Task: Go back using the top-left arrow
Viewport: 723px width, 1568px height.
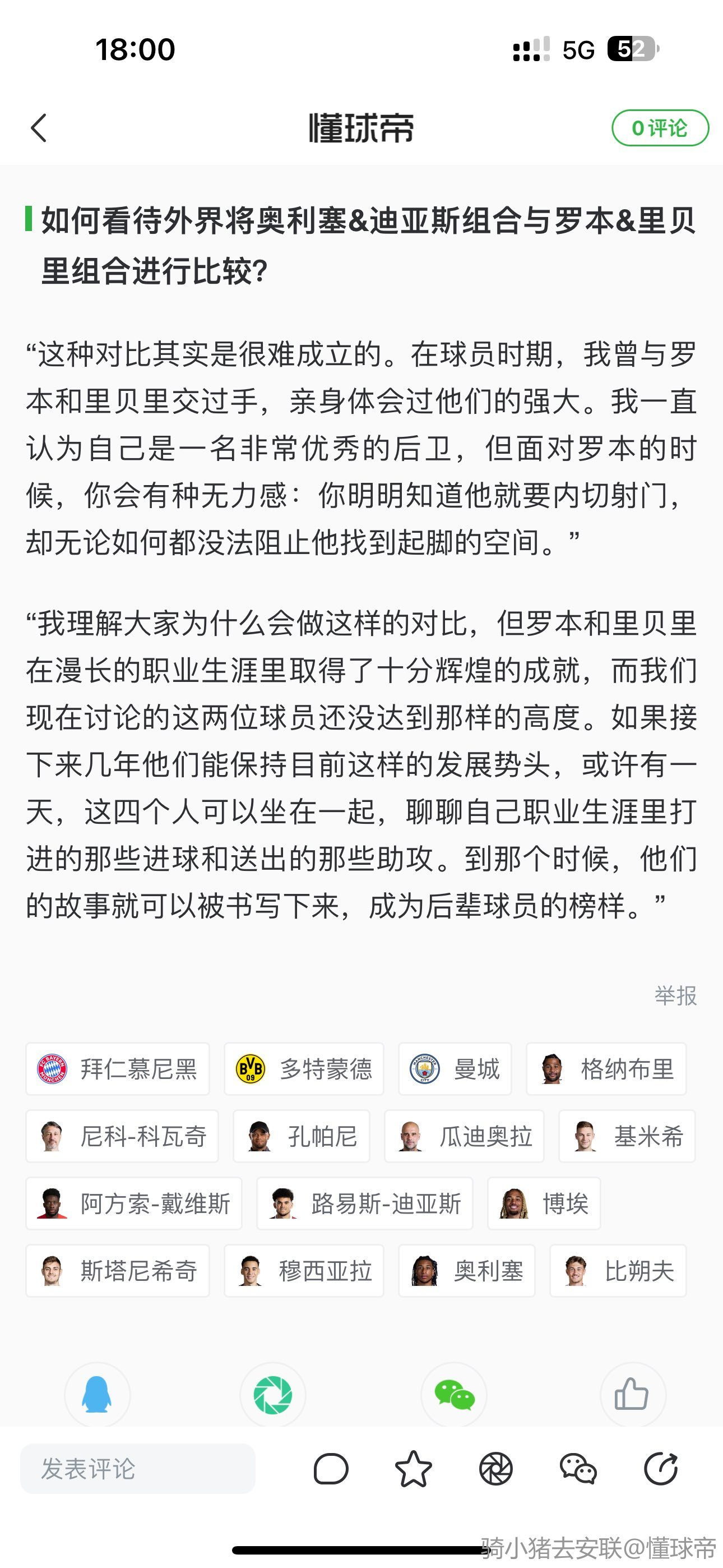Action: click(39, 128)
